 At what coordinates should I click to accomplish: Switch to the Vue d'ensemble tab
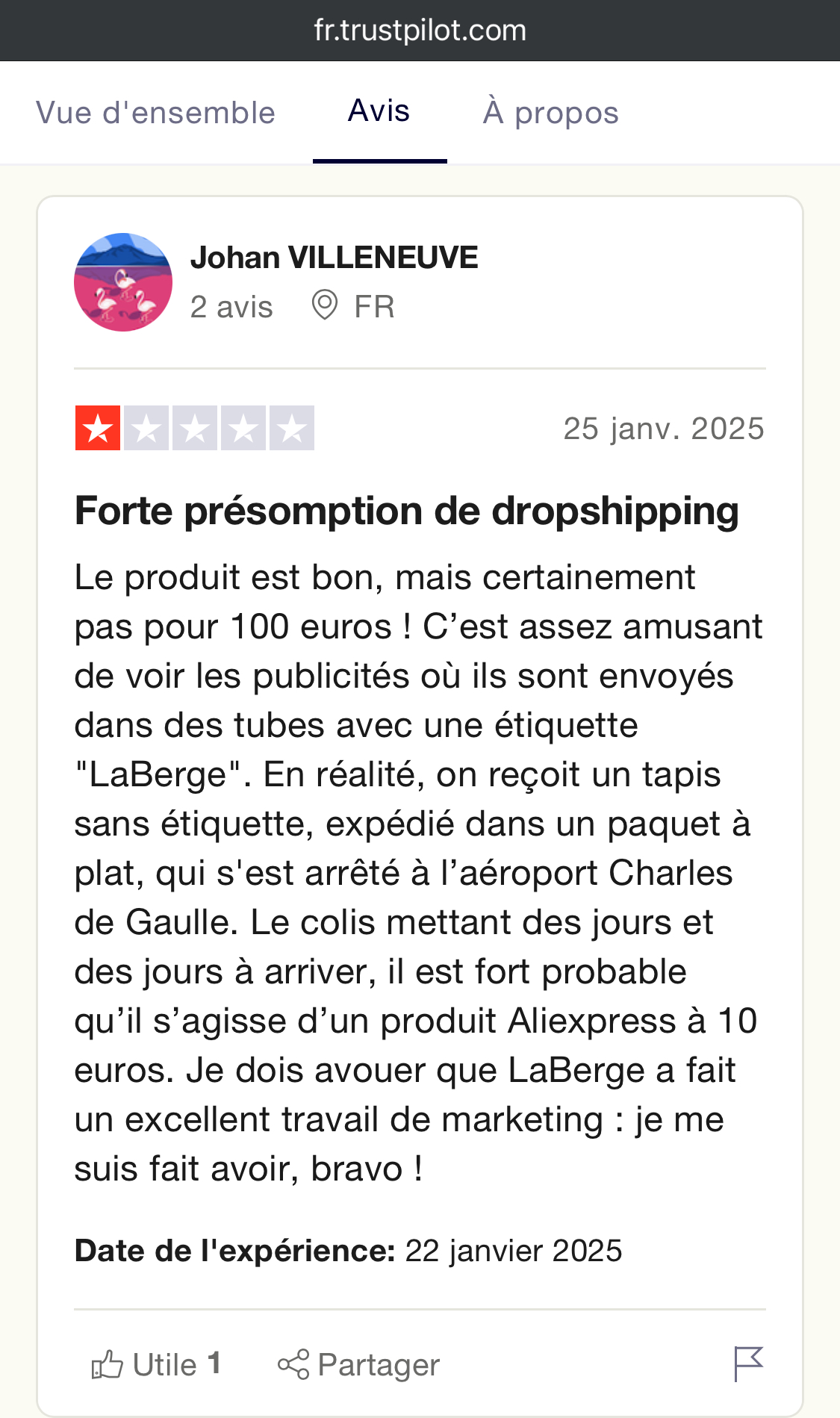[x=155, y=113]
